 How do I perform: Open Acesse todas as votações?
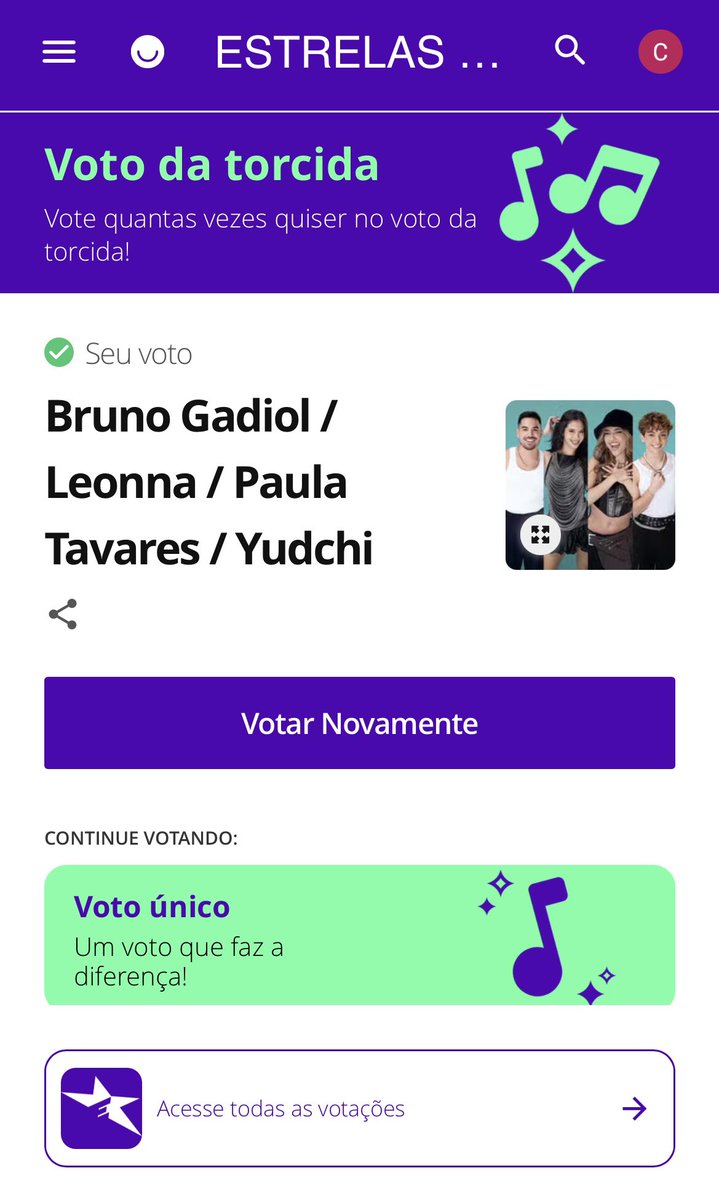(359, 1108)
